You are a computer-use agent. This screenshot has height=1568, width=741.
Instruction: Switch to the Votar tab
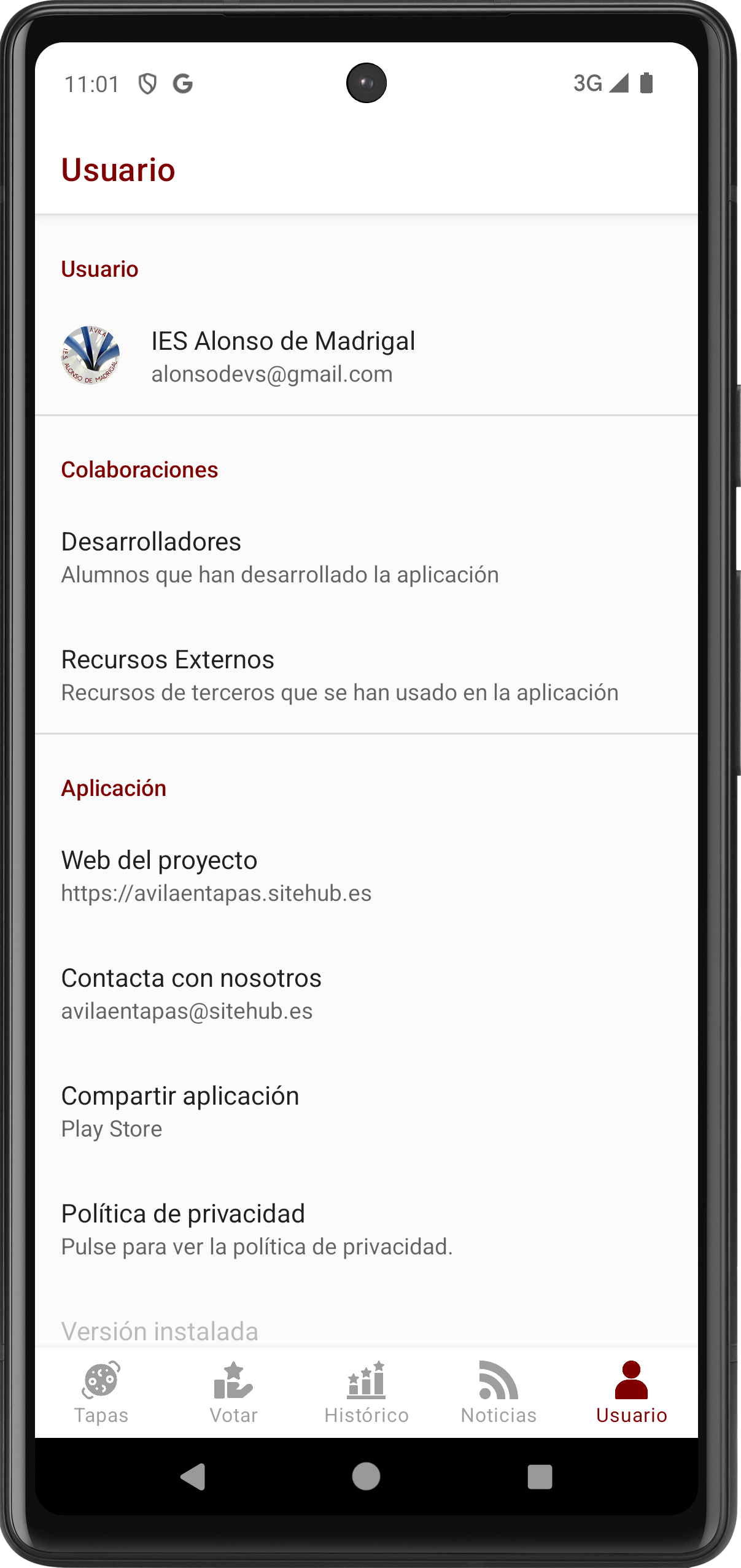click(234, 1392)
